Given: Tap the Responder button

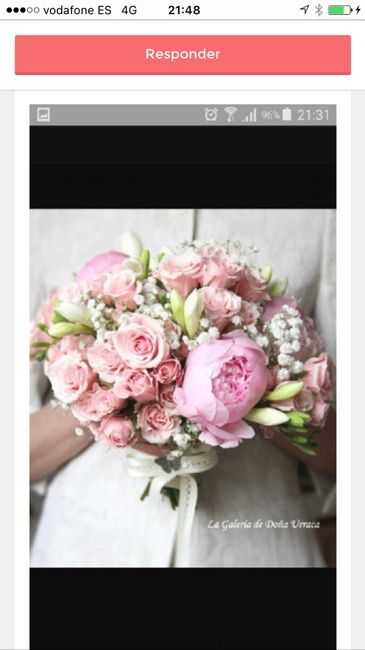Looking at the screenshot, I should click(182, 55).
